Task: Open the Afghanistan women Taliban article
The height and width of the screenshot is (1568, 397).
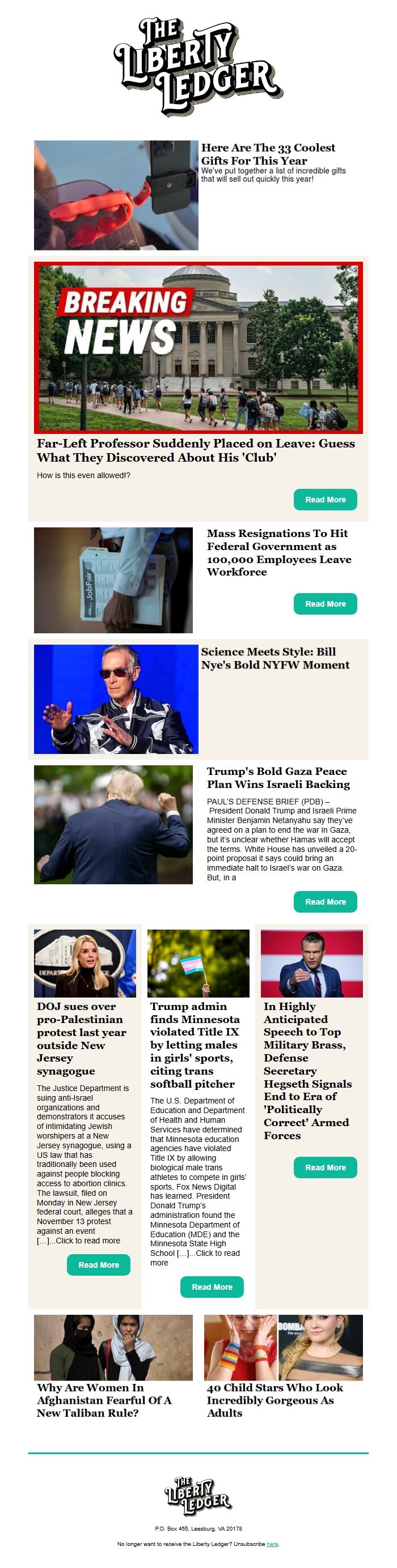Action: tap(104, 1399)
